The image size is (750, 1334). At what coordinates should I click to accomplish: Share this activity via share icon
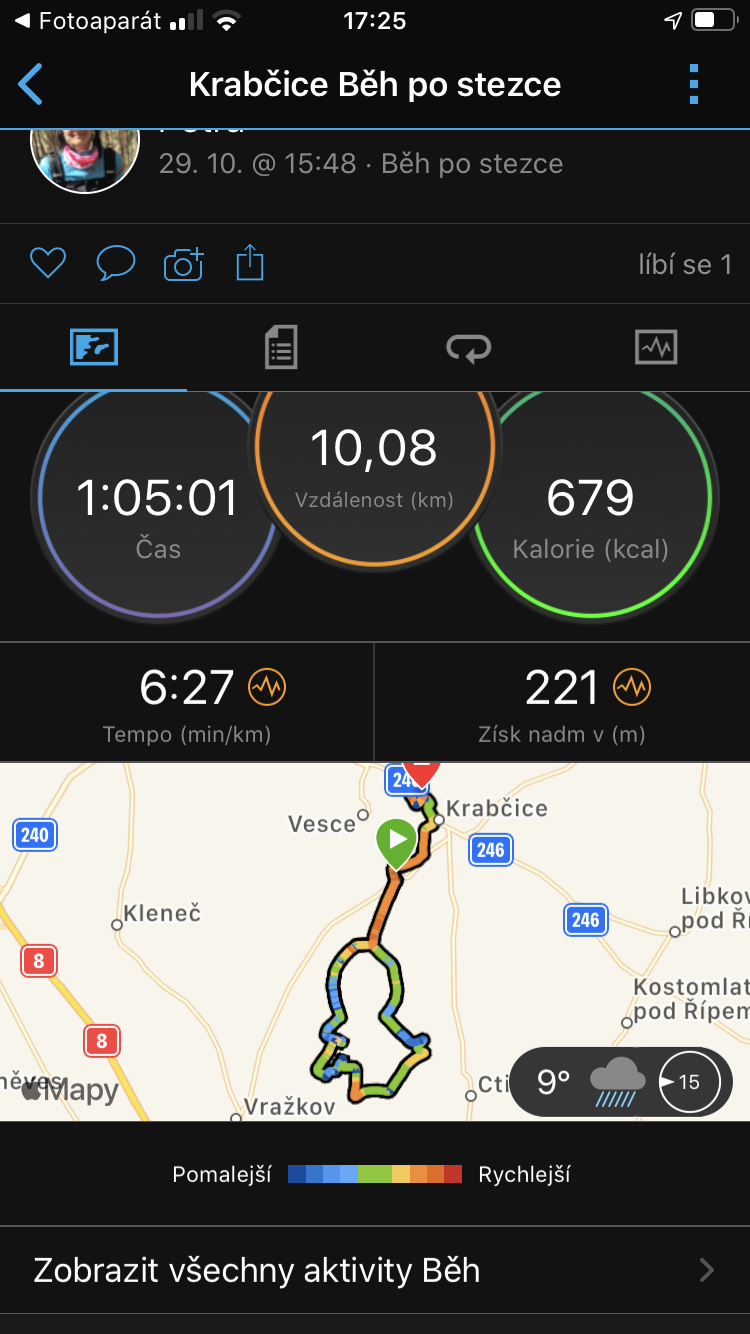click(x=250, y=264)
